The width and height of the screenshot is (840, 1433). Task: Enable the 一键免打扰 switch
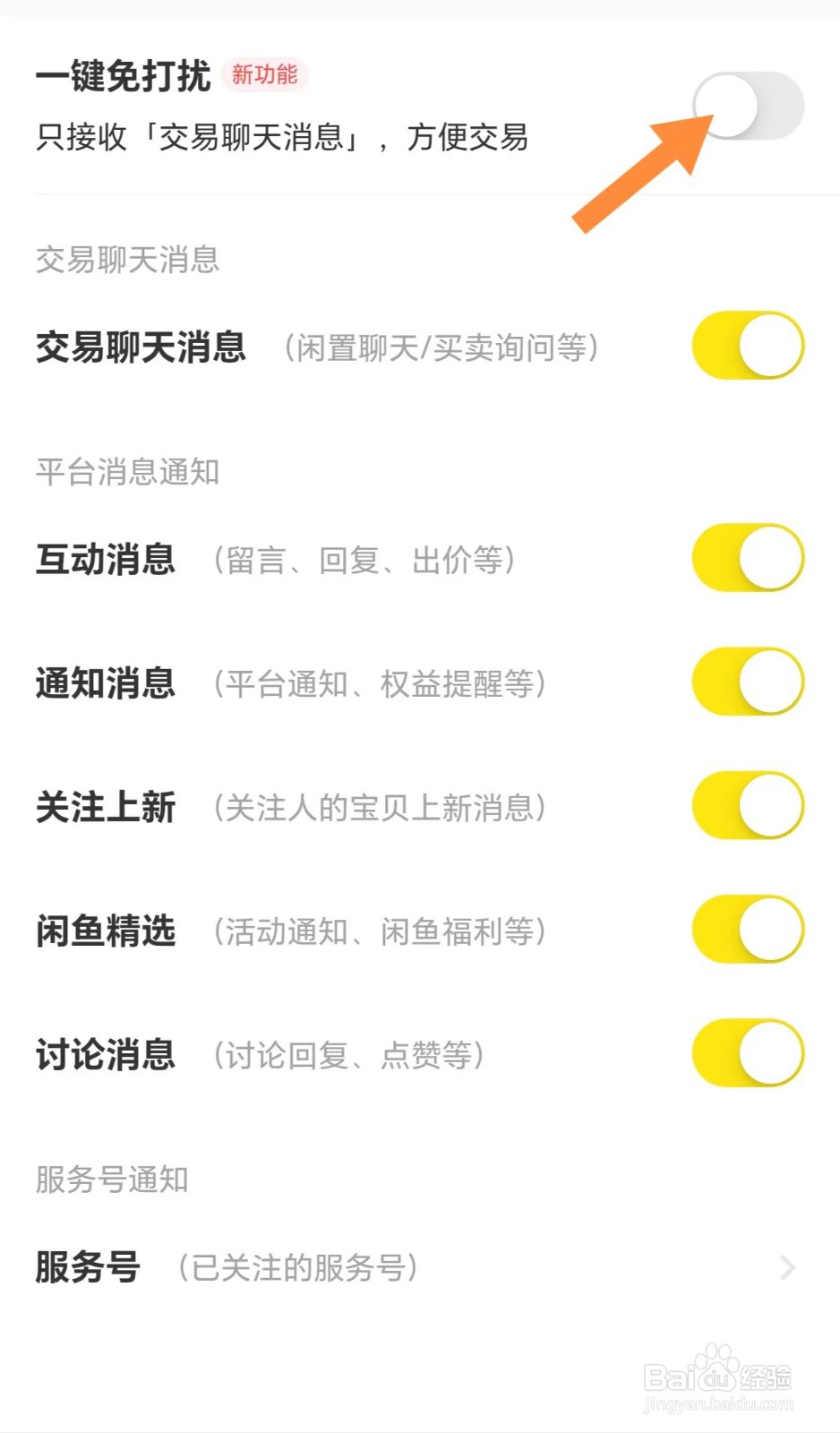point(748,107)
